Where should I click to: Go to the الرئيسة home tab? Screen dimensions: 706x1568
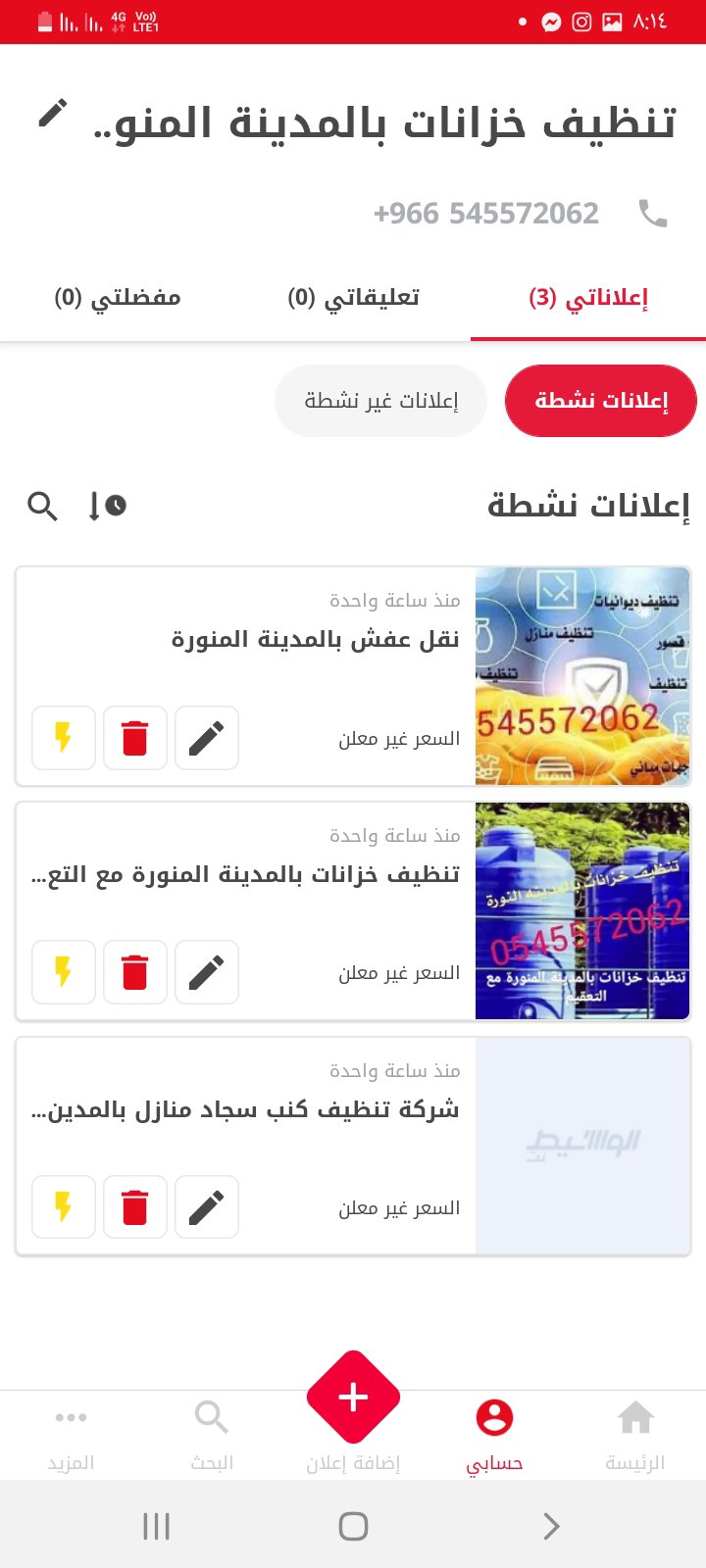coord(635,1435)
